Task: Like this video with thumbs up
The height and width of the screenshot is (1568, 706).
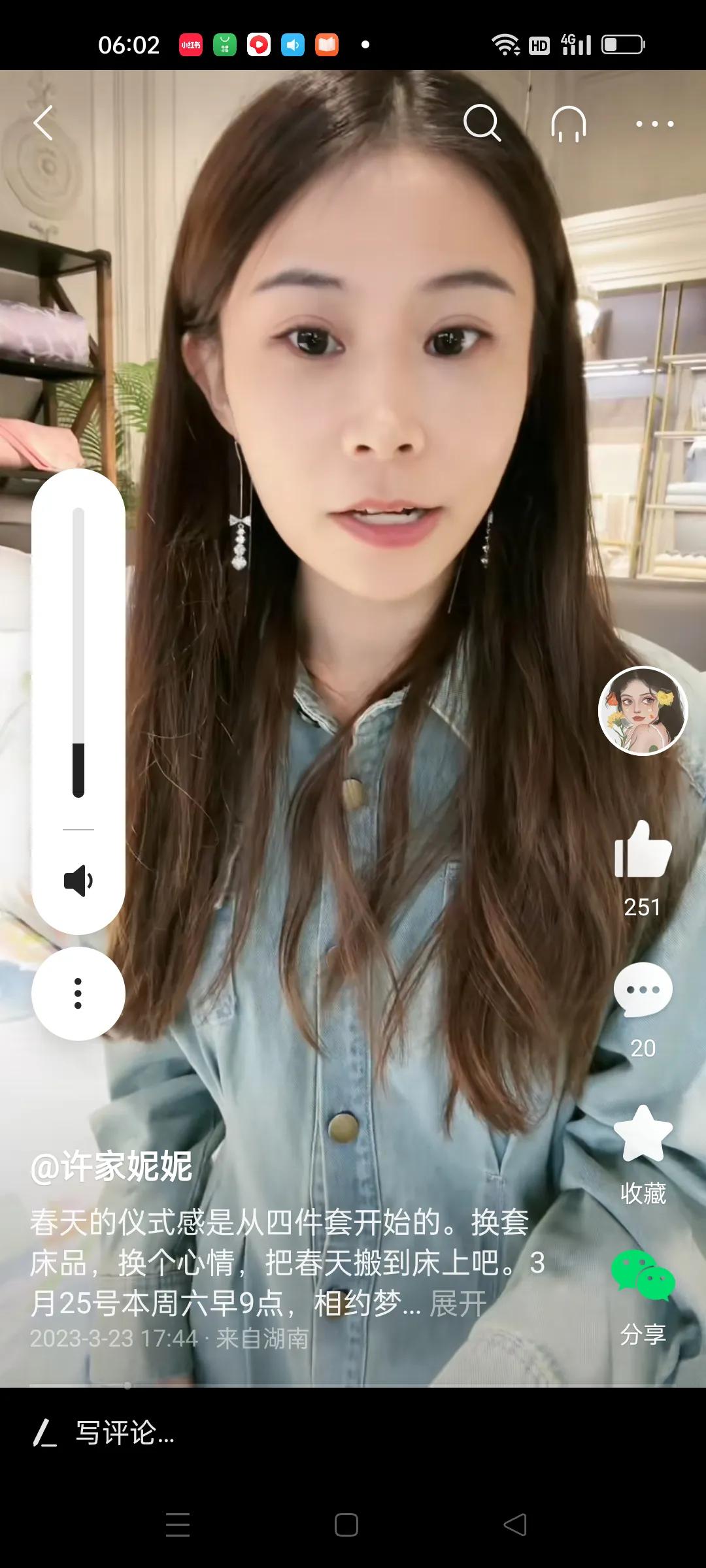Action: click(643, 849)
